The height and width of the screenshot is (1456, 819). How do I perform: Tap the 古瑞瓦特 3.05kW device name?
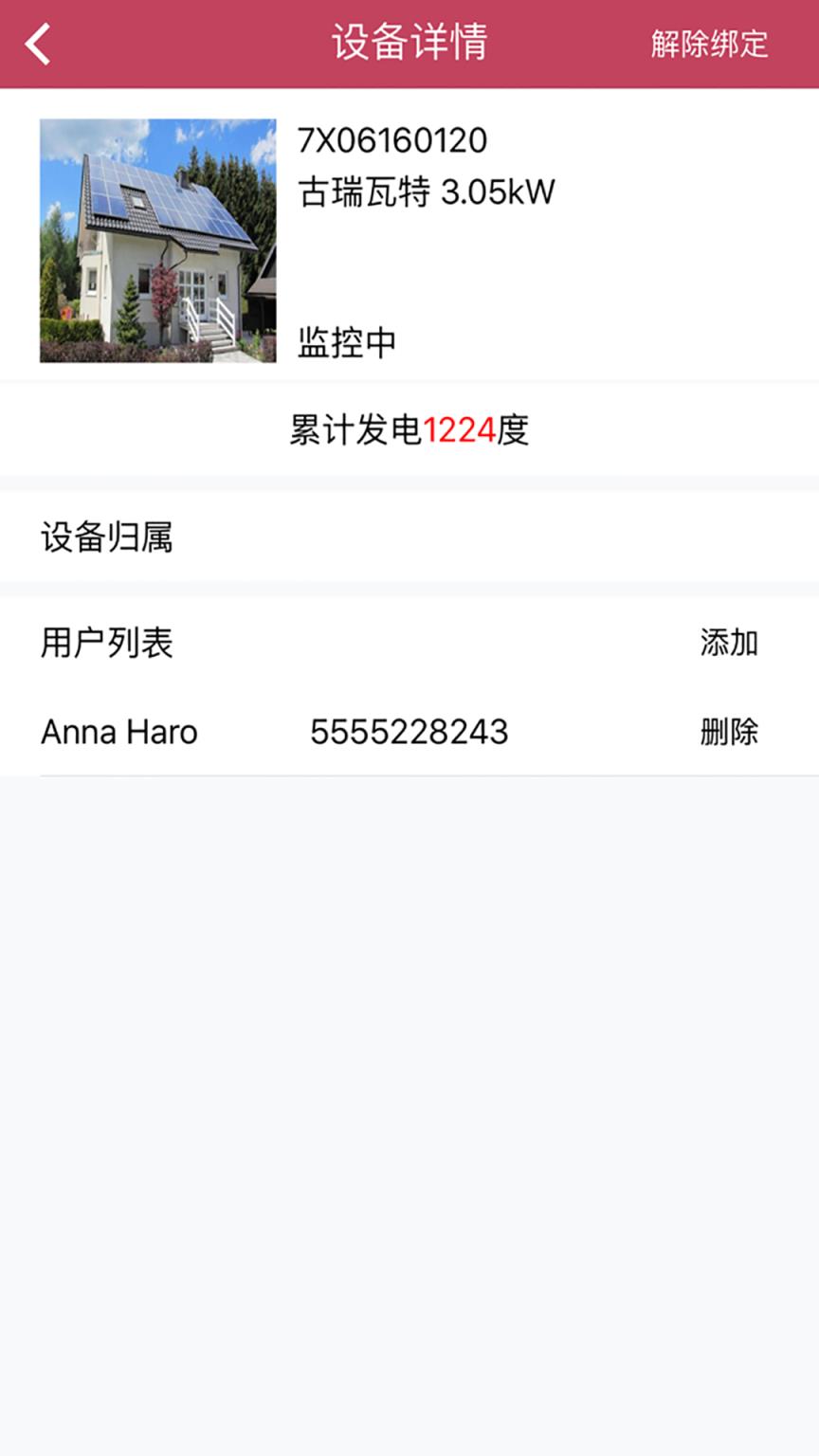(427, 191)
